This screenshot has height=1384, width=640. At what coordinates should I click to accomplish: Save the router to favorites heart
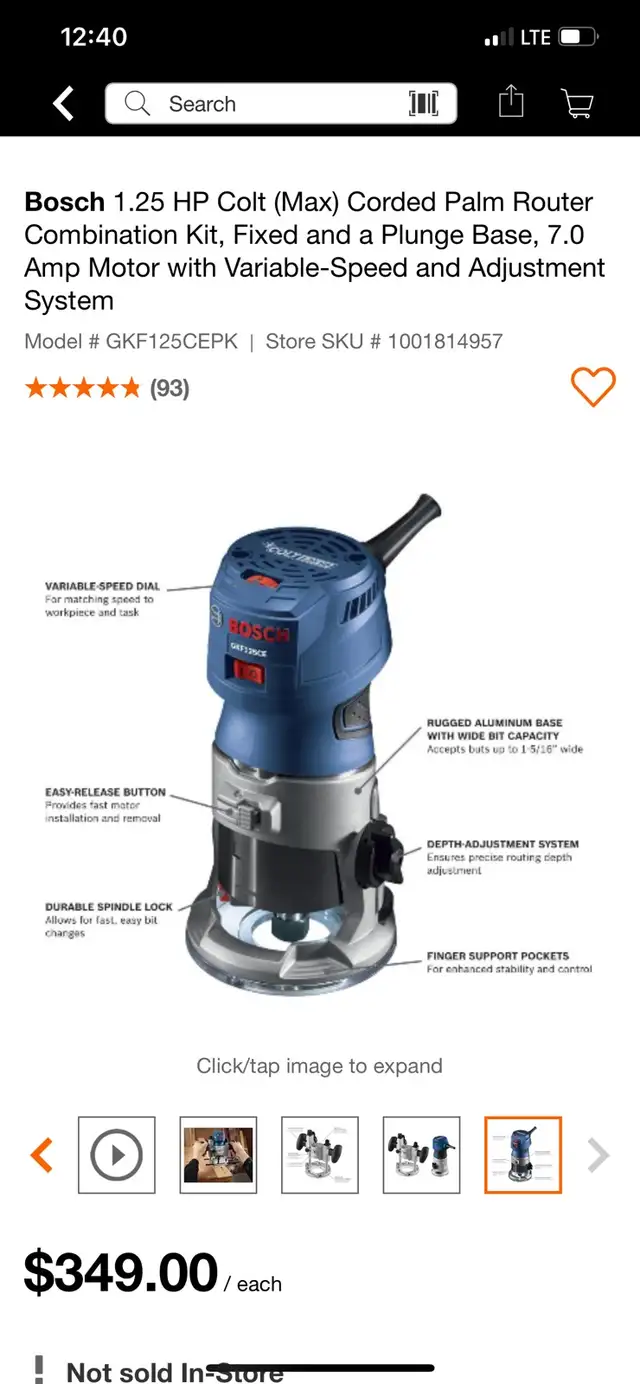[593, 386]
